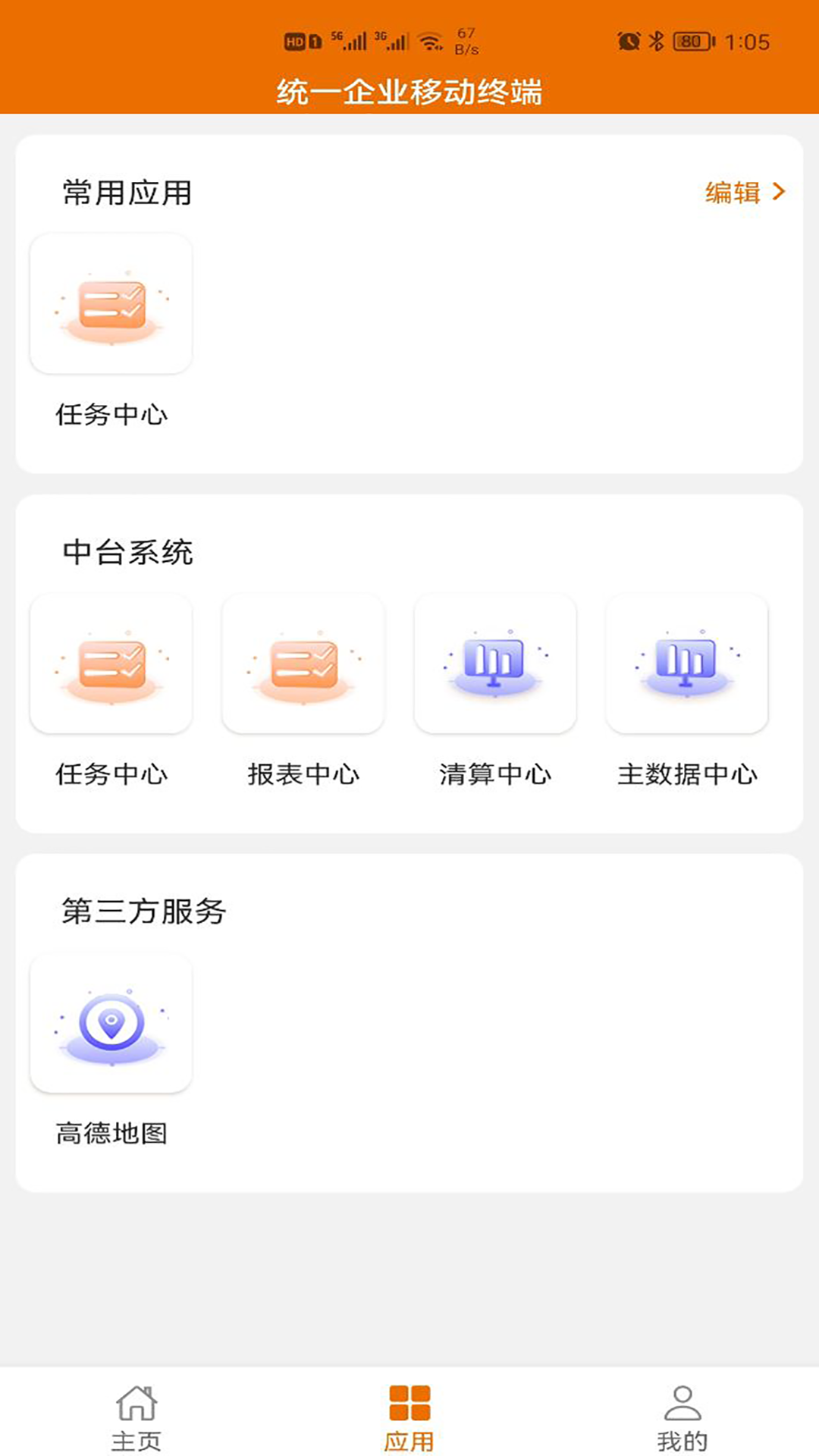This screenshot has width=819, height=1456.
Task: Open 任务中心 inside 中台系统 section
Action: [x=111, y=663]
